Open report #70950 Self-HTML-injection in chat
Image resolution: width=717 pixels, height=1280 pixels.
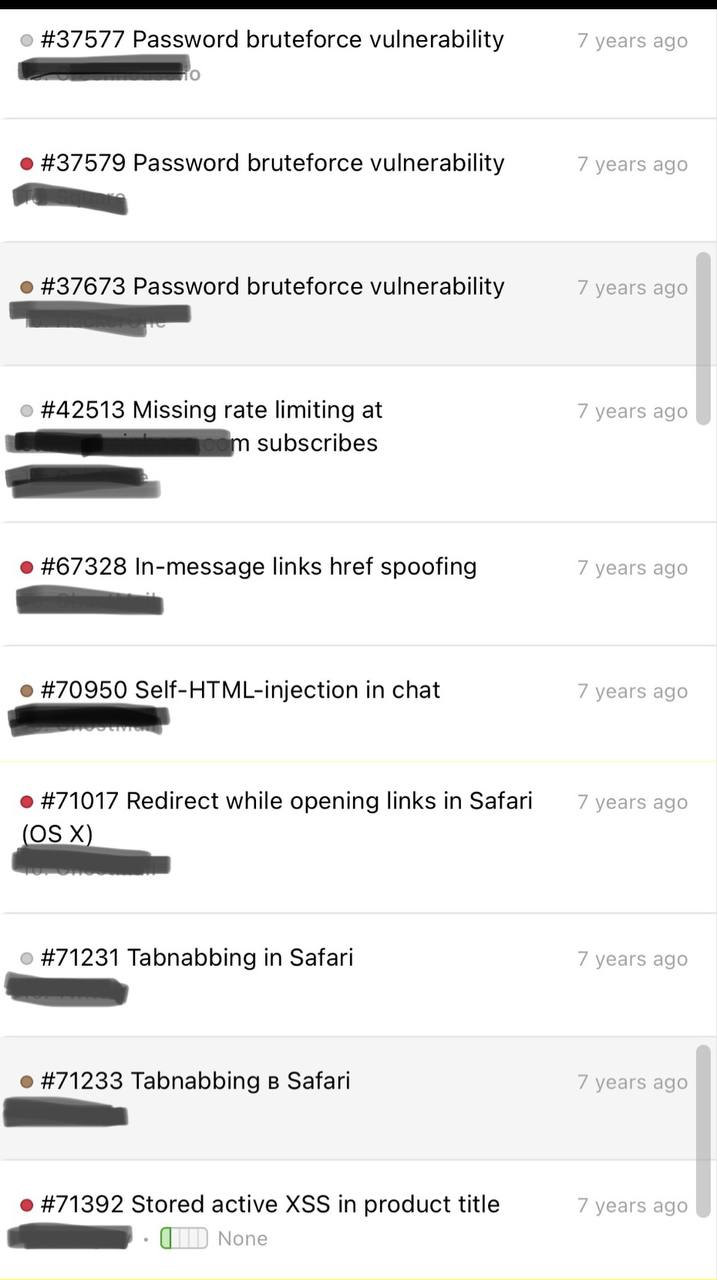[x=240, y=690]
